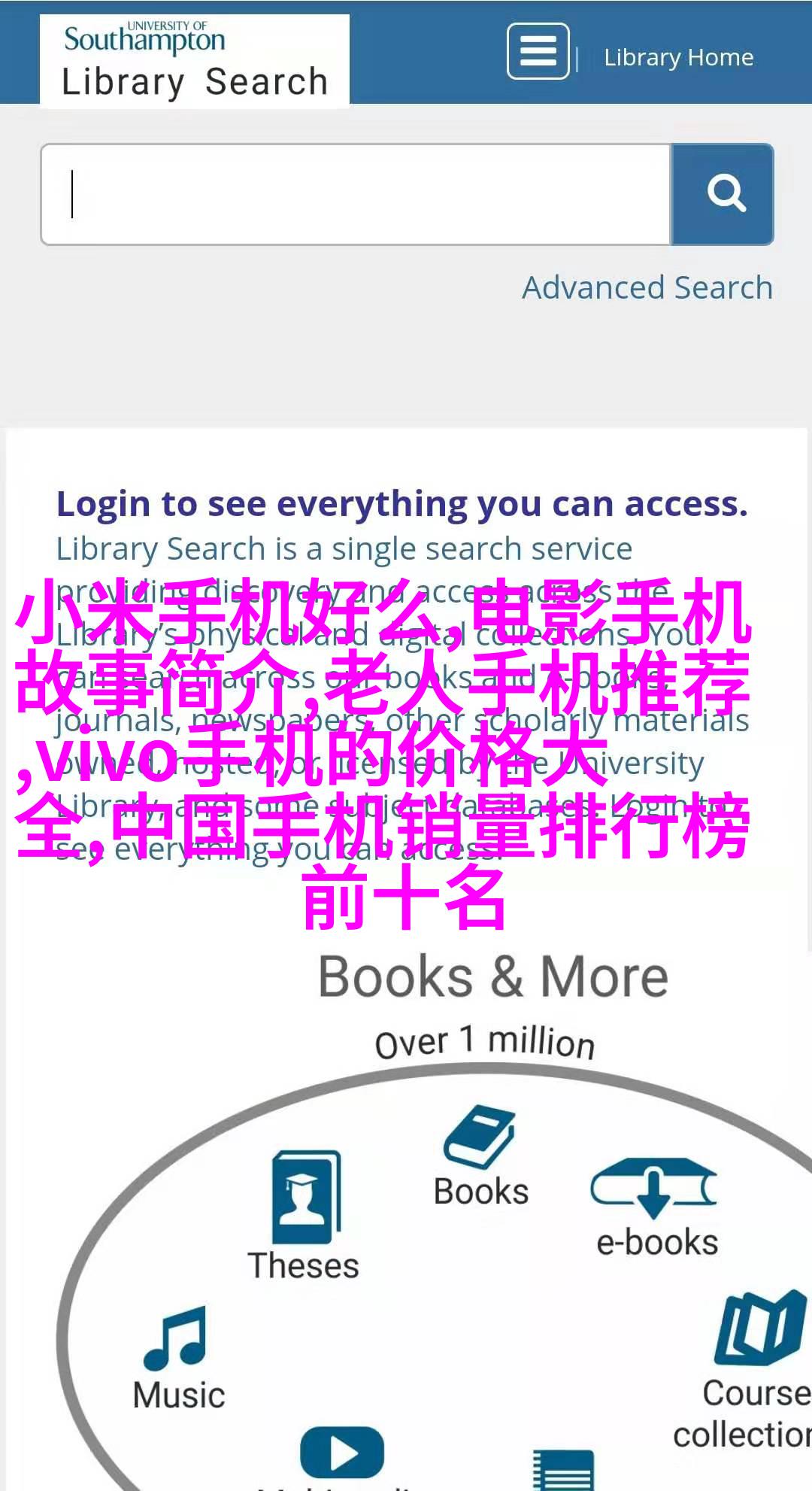Open Advanced Search

coord(647,287)
